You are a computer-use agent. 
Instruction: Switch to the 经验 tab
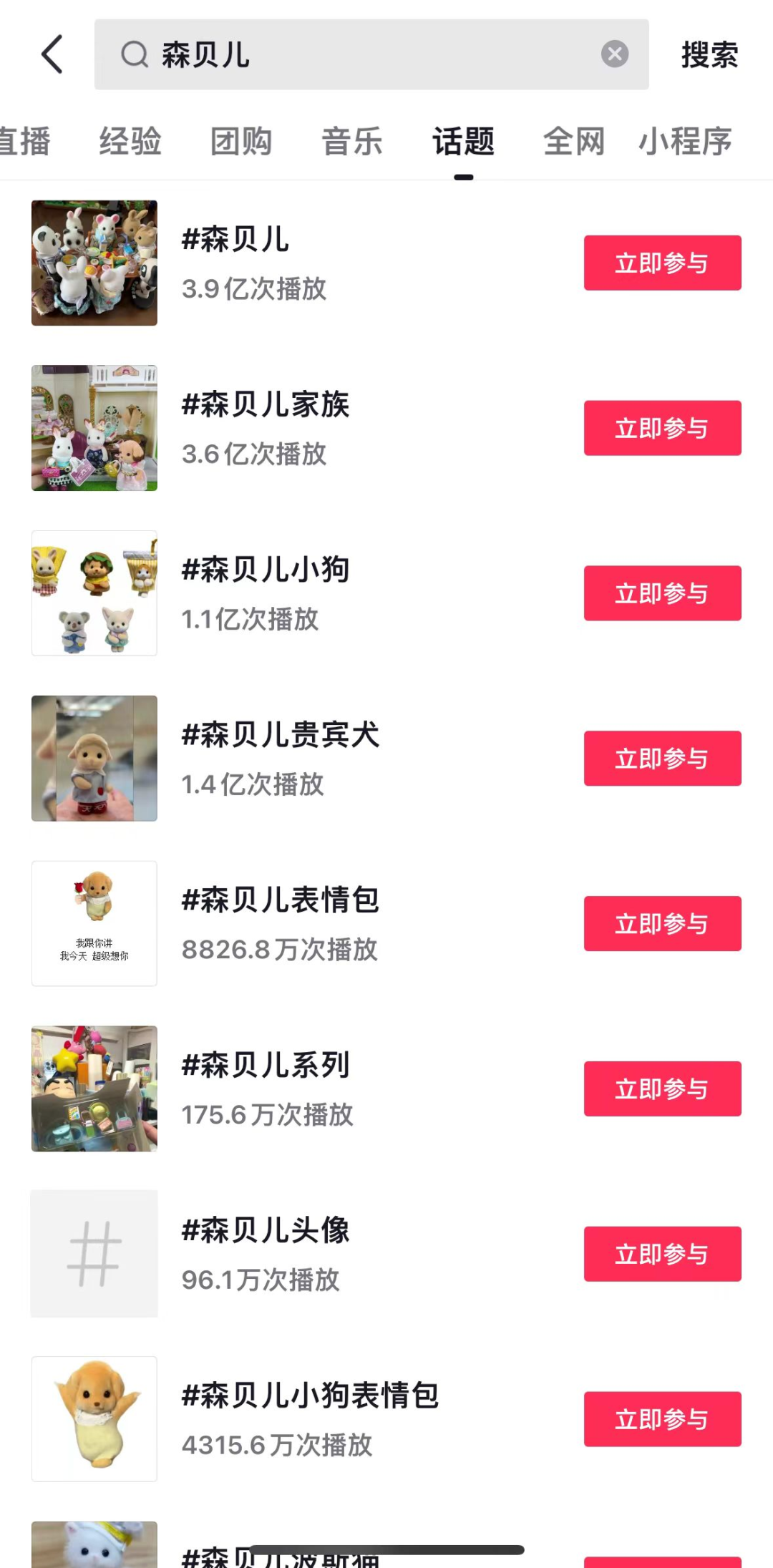(x=130, y=141)
